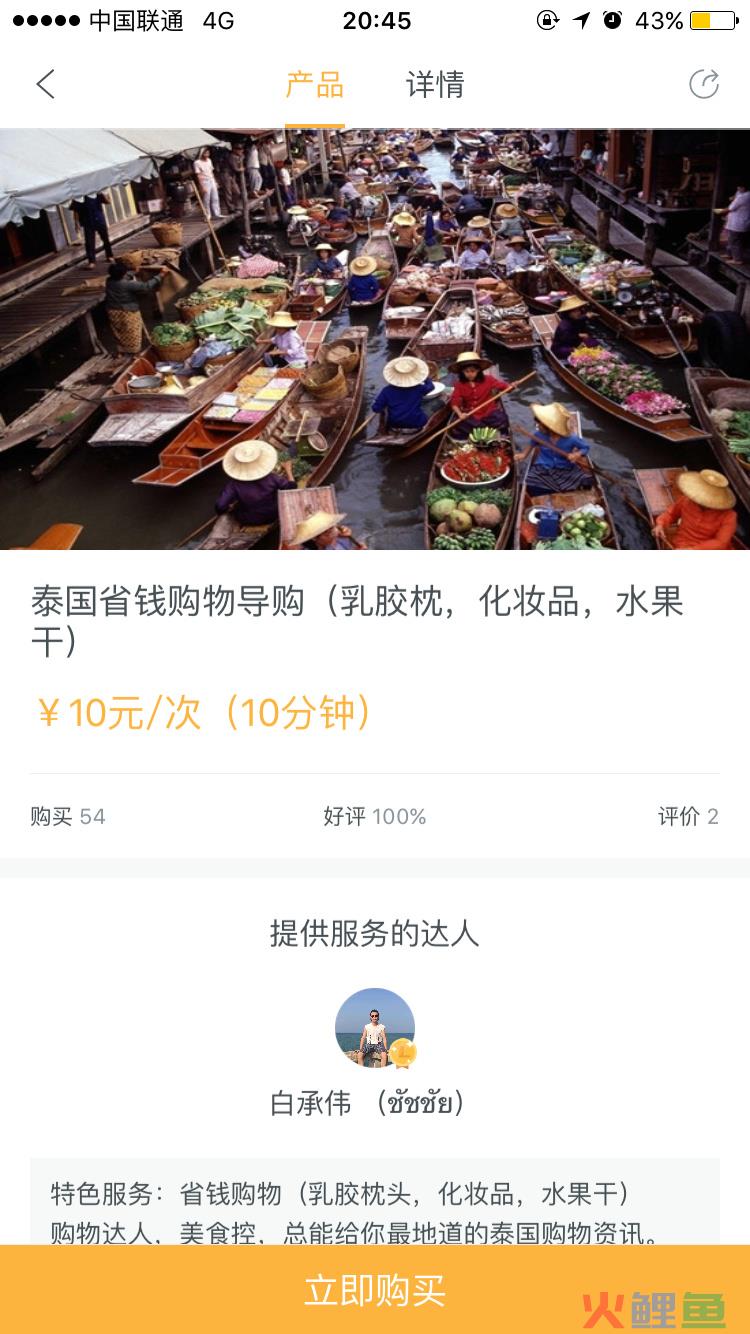Go back using the top-left arrow
The image size is (750, 1334).
(x=45, y=85)
